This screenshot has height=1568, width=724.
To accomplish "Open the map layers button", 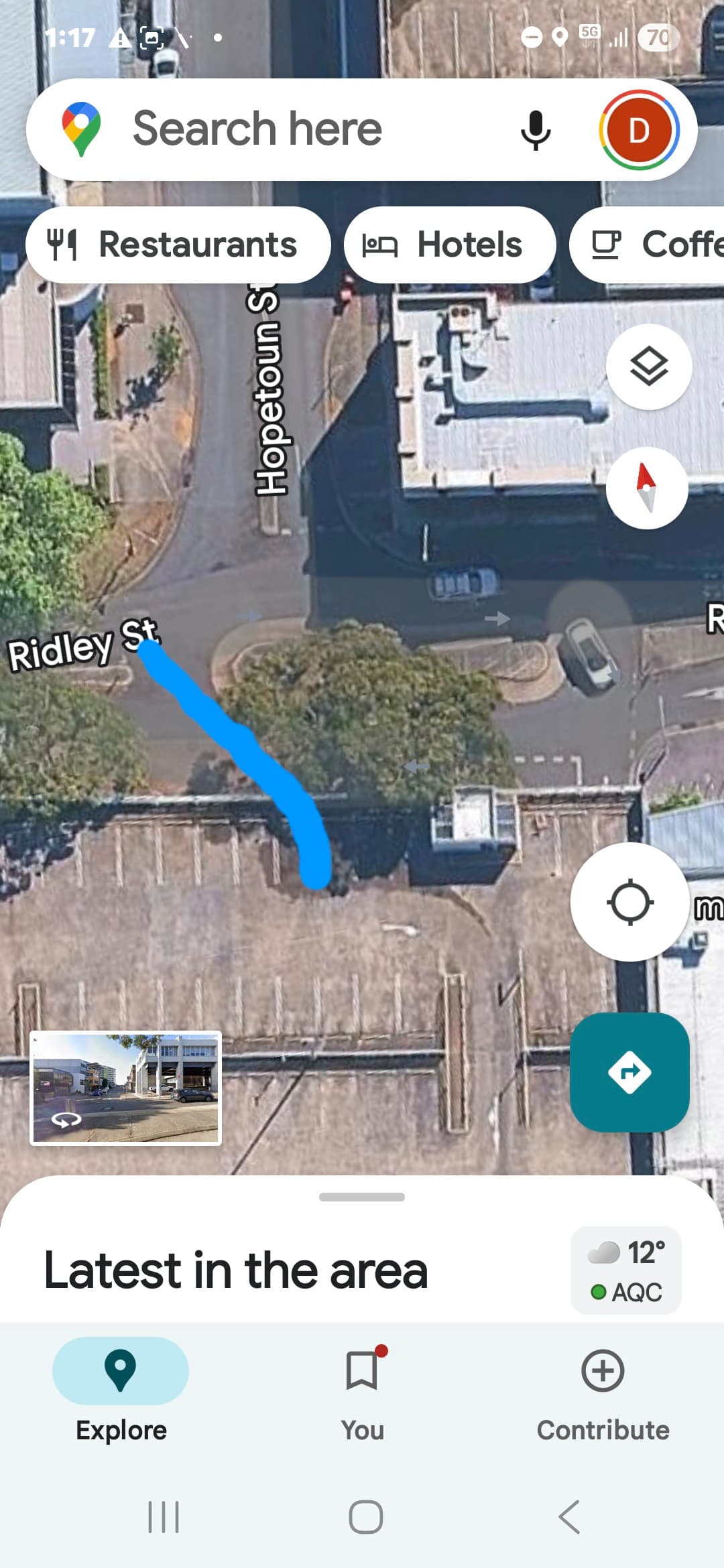I will [649, 367].
